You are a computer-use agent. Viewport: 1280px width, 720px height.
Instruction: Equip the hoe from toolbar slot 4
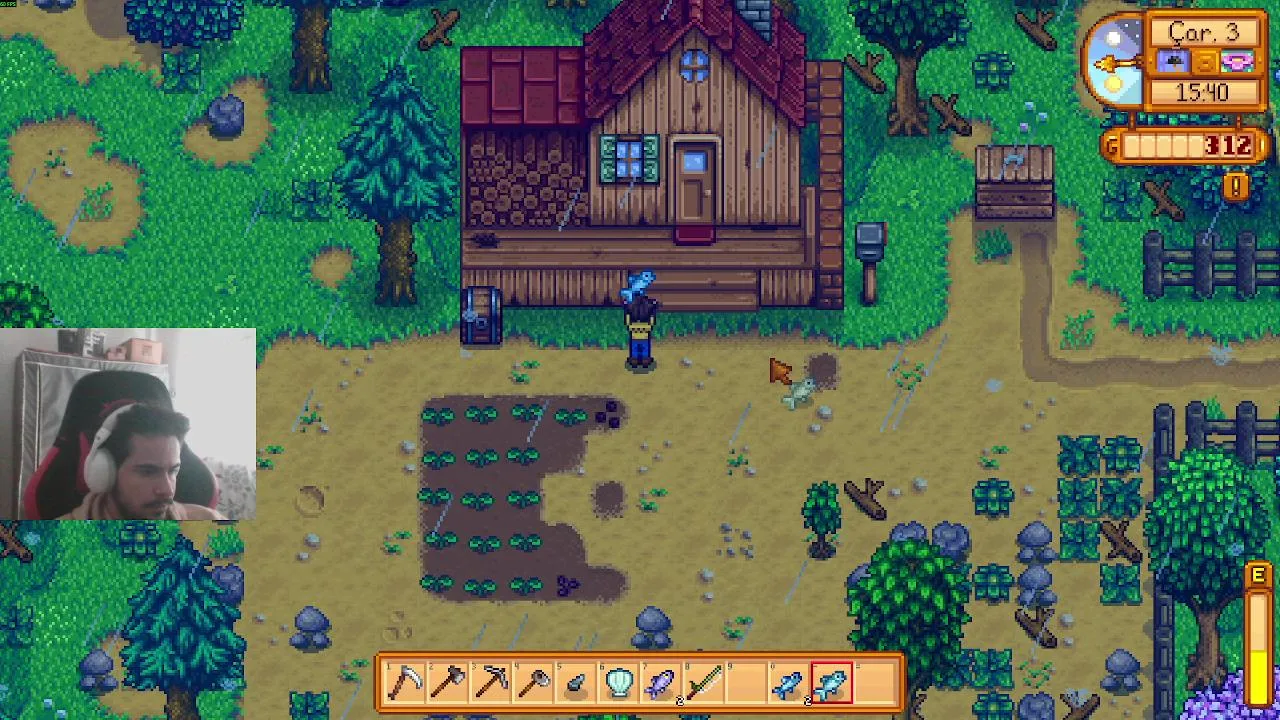534,683
